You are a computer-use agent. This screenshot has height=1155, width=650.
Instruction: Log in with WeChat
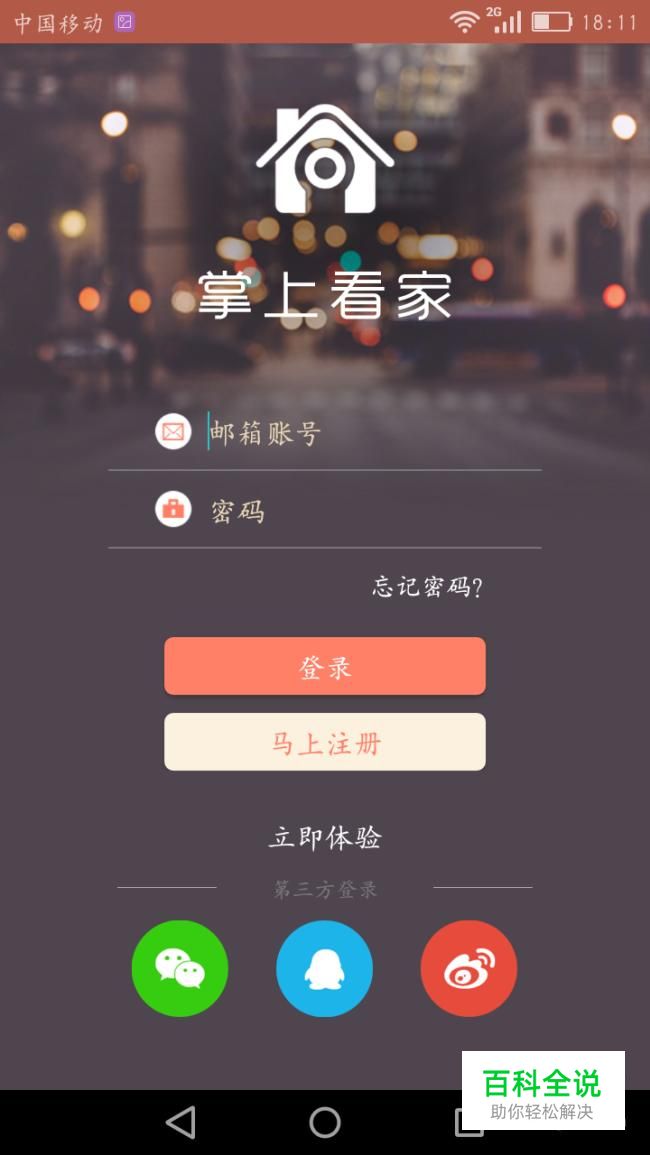tap(180, 968)
